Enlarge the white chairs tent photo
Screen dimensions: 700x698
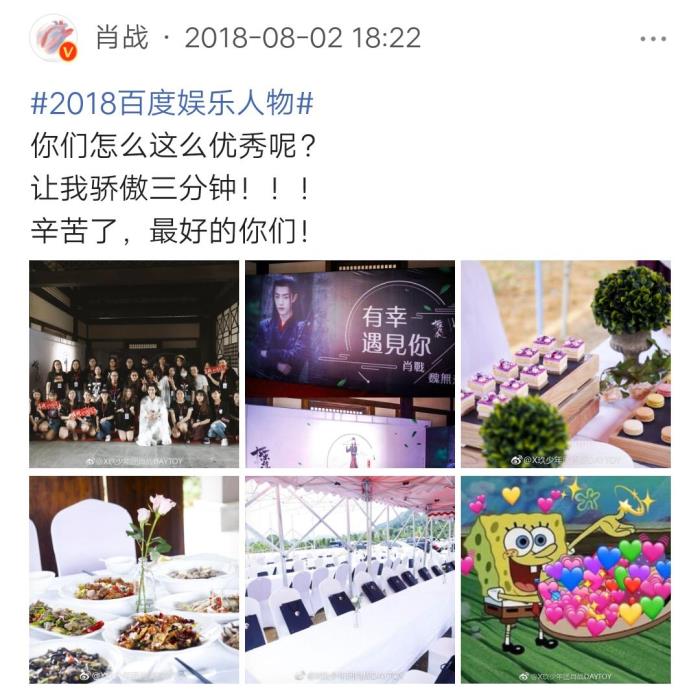click(x=350, y=580)
